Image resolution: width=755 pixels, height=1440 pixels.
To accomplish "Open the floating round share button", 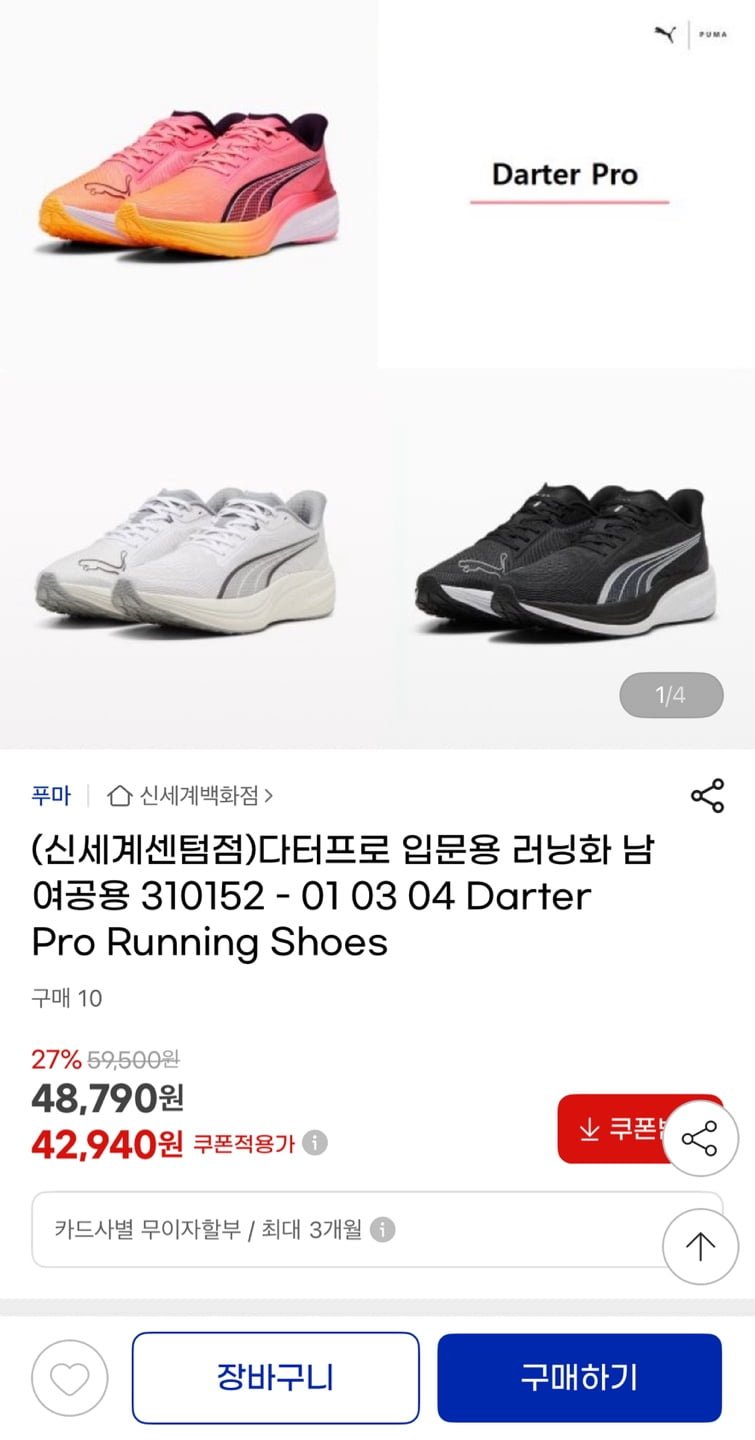I will tap(700, 1139).
